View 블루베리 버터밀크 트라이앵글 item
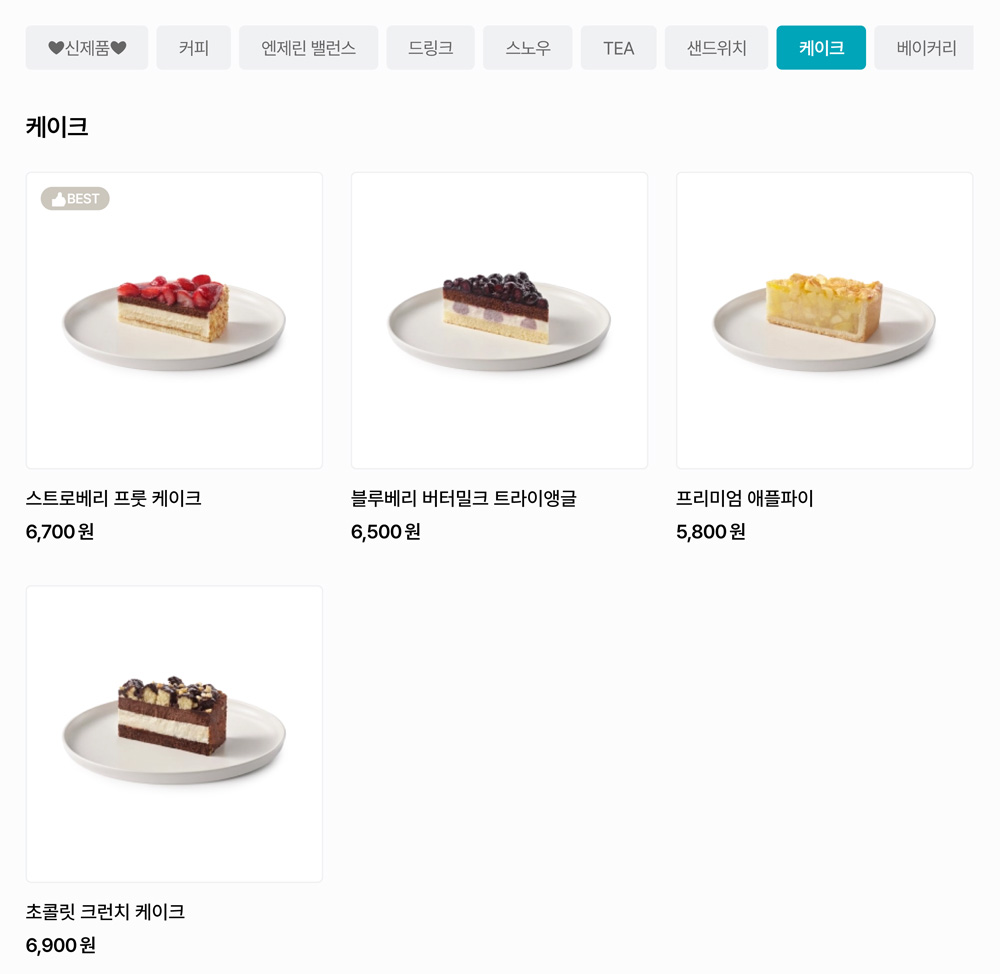This screenshot has height=974, width=1000. (x=499, y=320)
